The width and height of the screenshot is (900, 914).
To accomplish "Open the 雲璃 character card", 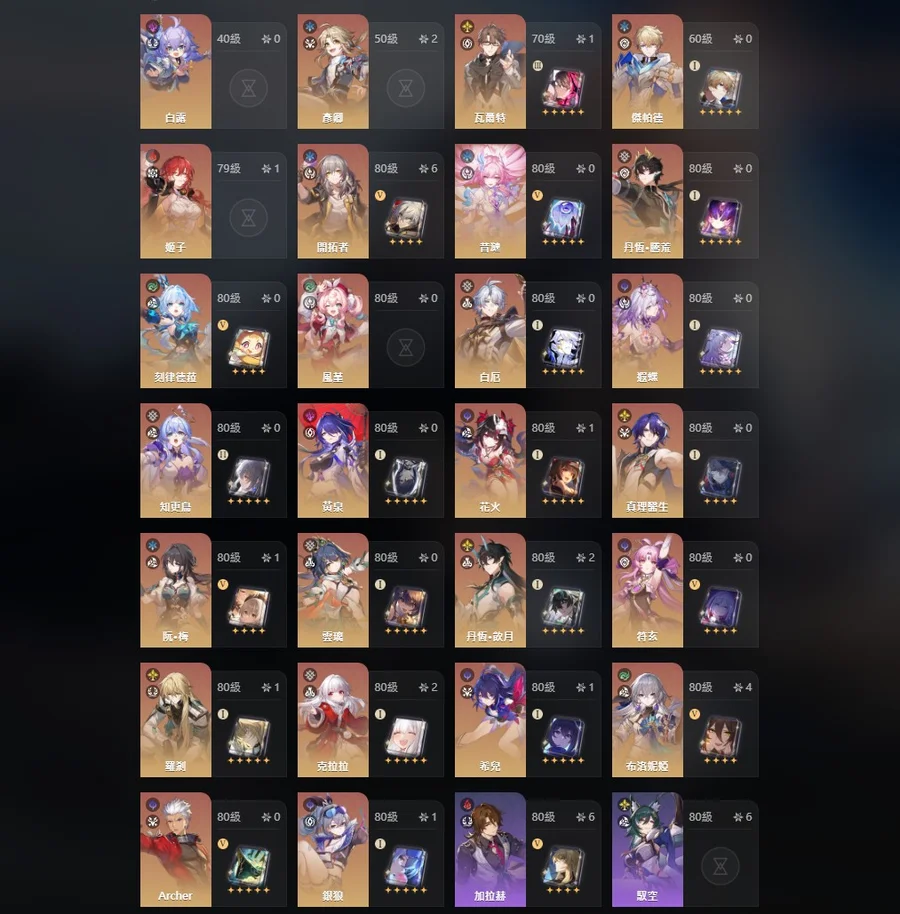I will tap(333, 590).
